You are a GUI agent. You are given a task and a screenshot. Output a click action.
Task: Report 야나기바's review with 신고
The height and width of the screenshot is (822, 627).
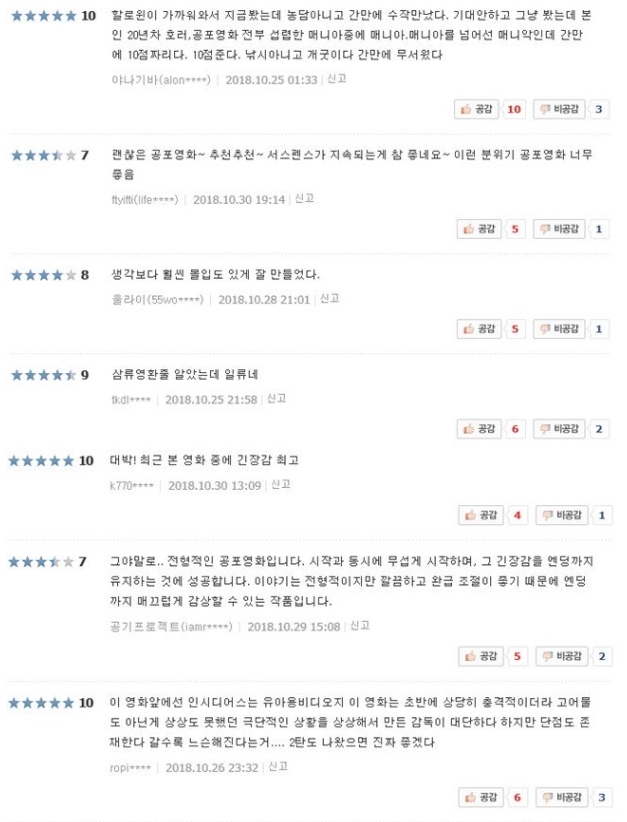point(337,79)
